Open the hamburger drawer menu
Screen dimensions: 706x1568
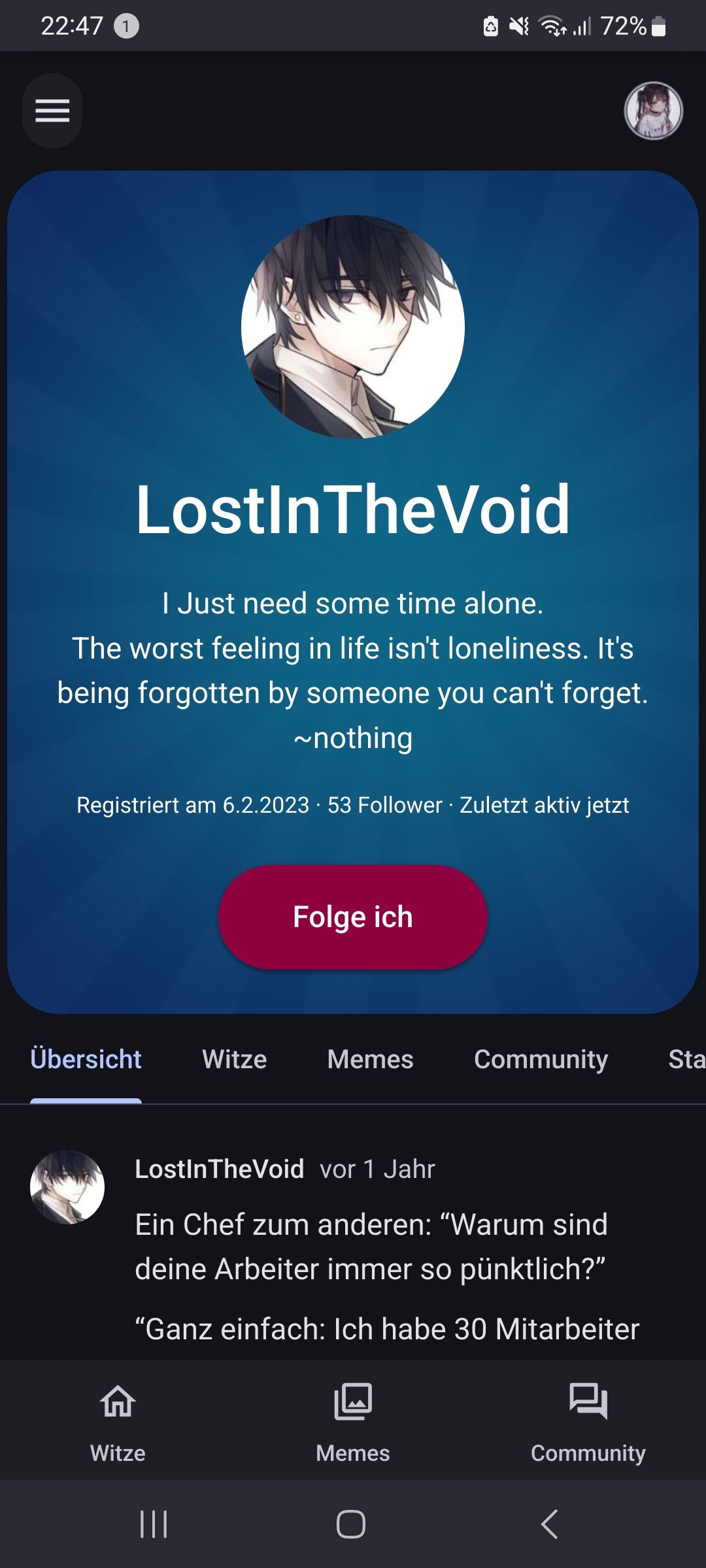click(52, 110)
